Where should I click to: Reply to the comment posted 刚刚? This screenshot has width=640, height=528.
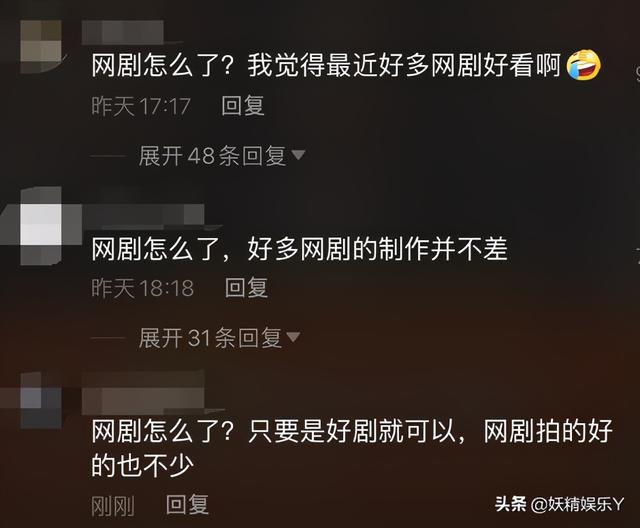tap(187, 505)
